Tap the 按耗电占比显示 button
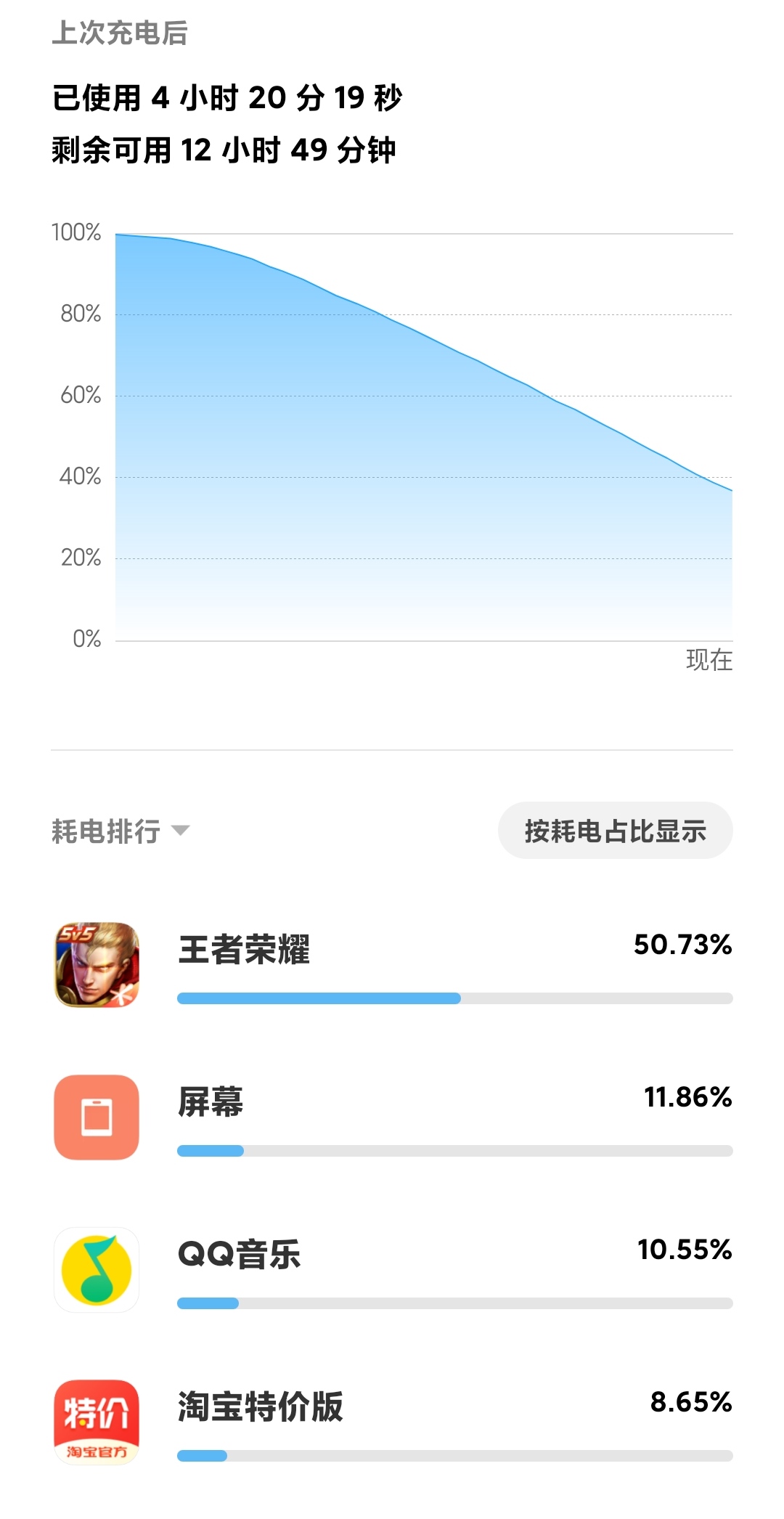Screen dimensions: 784x1519 point(615,831)
